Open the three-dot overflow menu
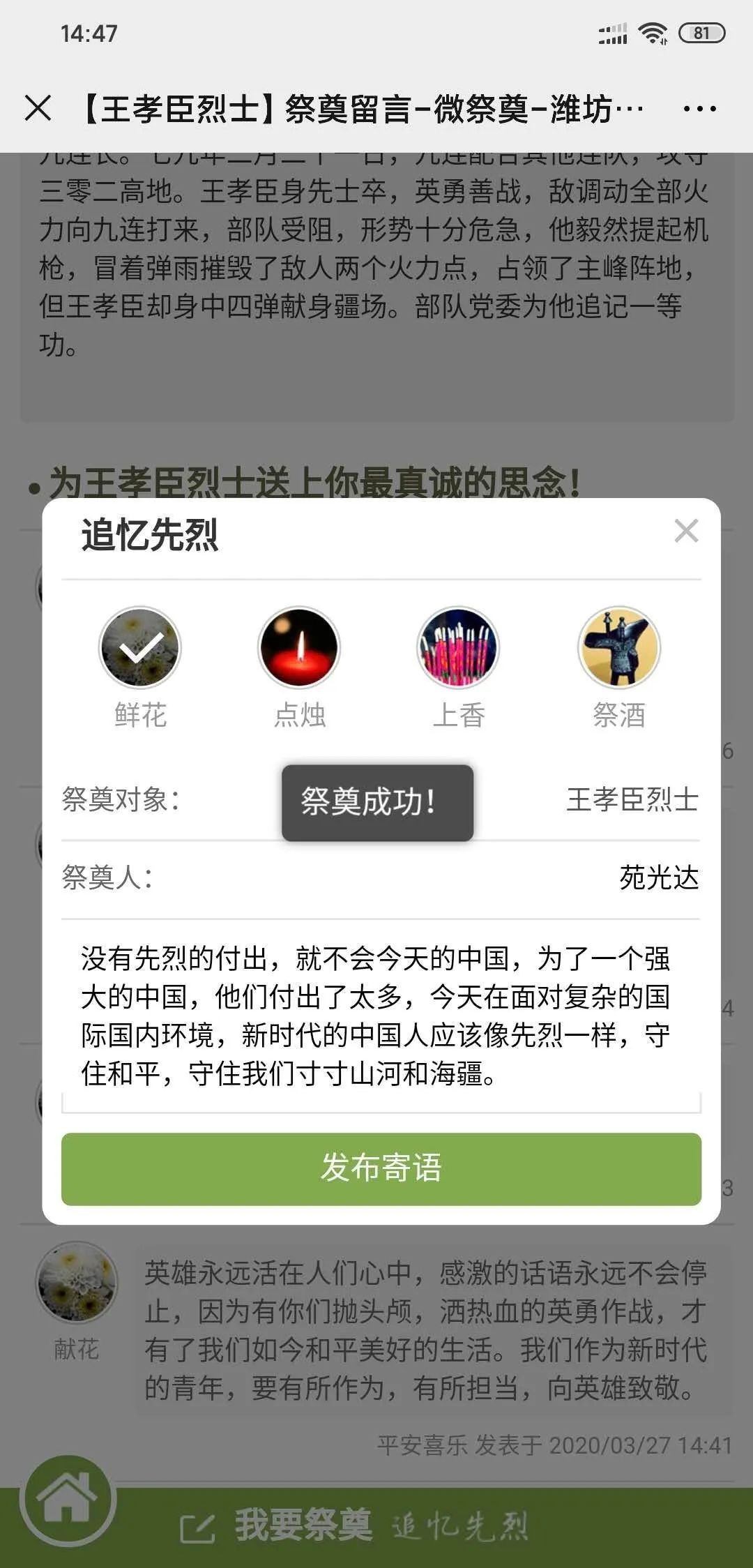This screenshot has width=753, height=1568. [699, 109]
